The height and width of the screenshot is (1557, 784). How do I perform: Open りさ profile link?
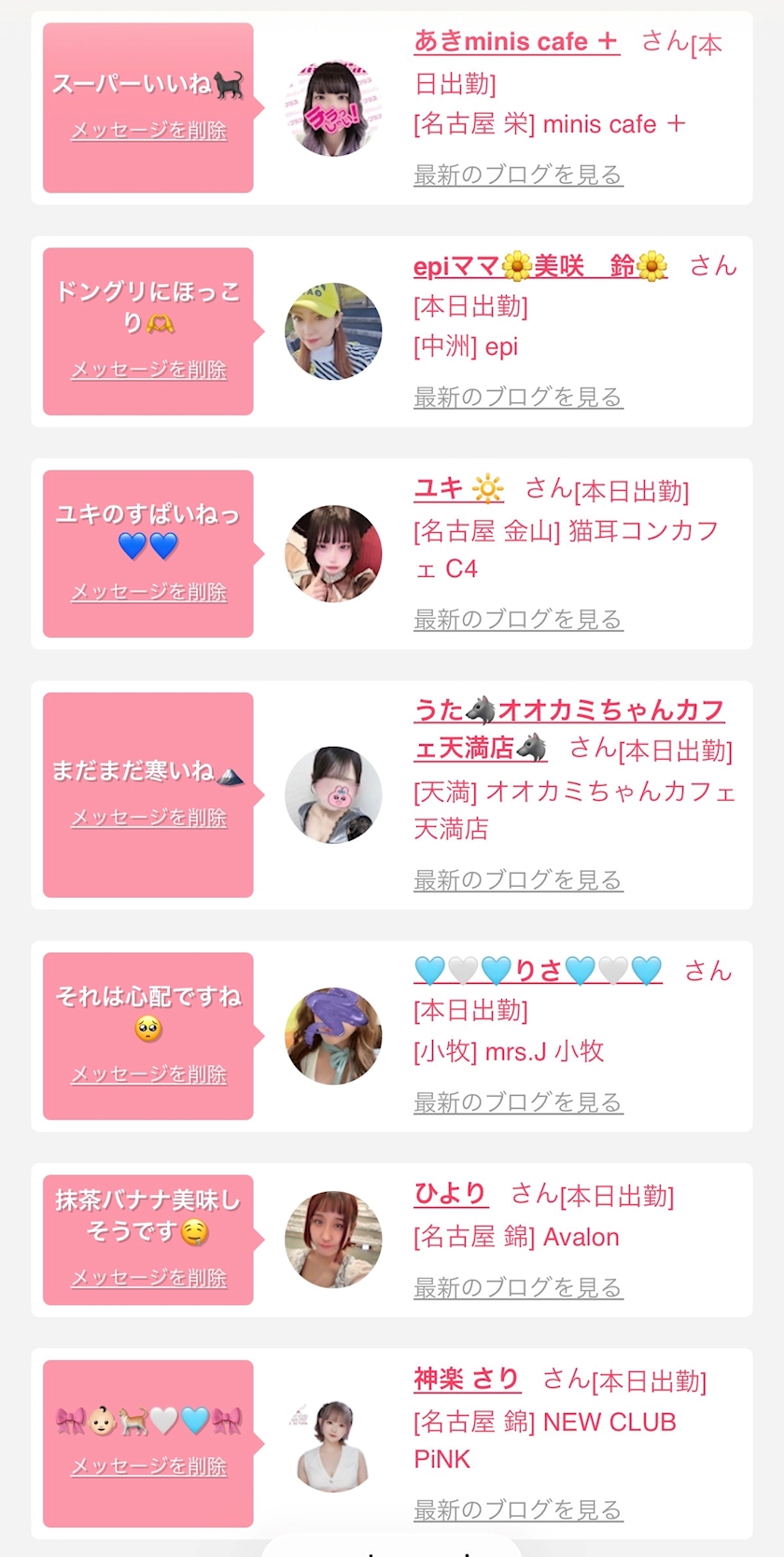[538, 971]
